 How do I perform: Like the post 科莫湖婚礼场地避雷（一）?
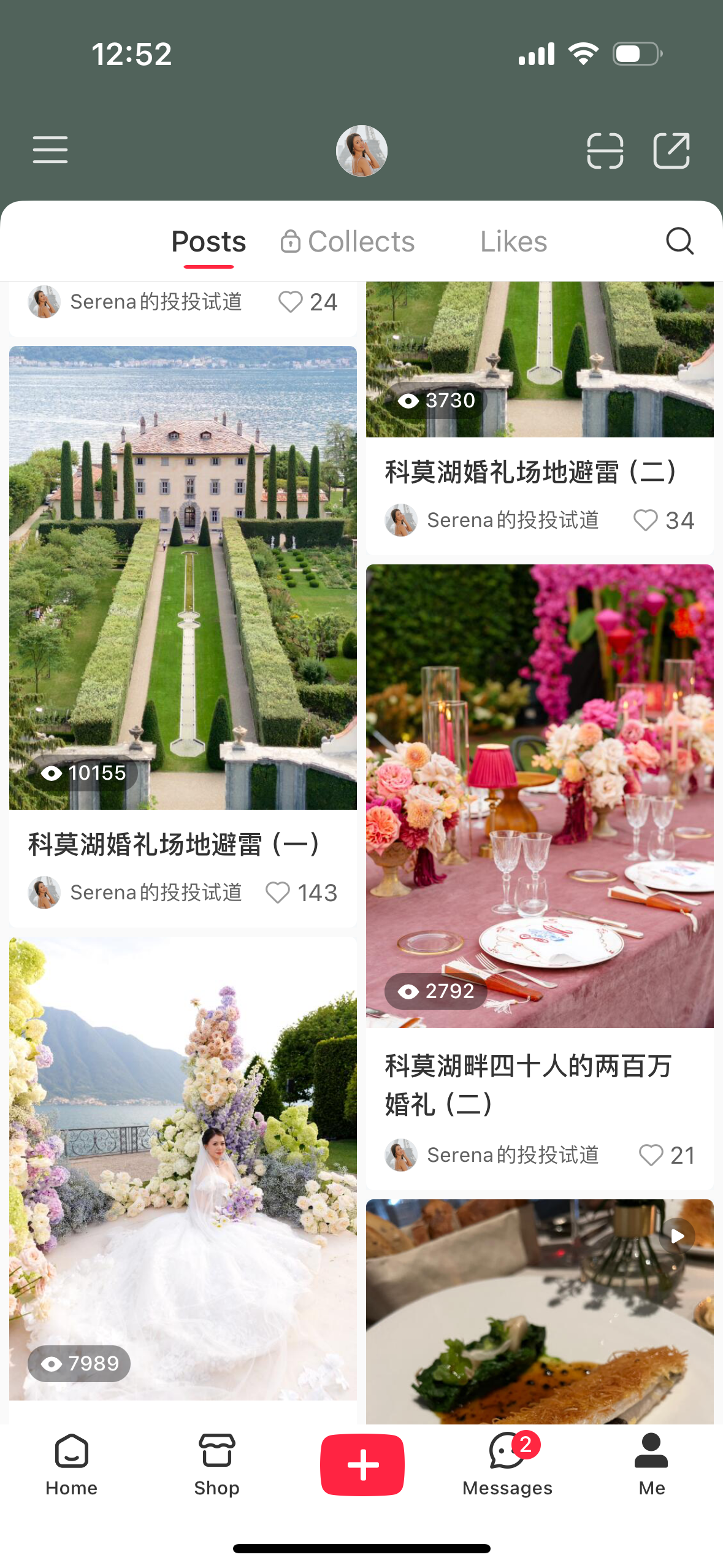pyautogui.click(x=278, y=893)
